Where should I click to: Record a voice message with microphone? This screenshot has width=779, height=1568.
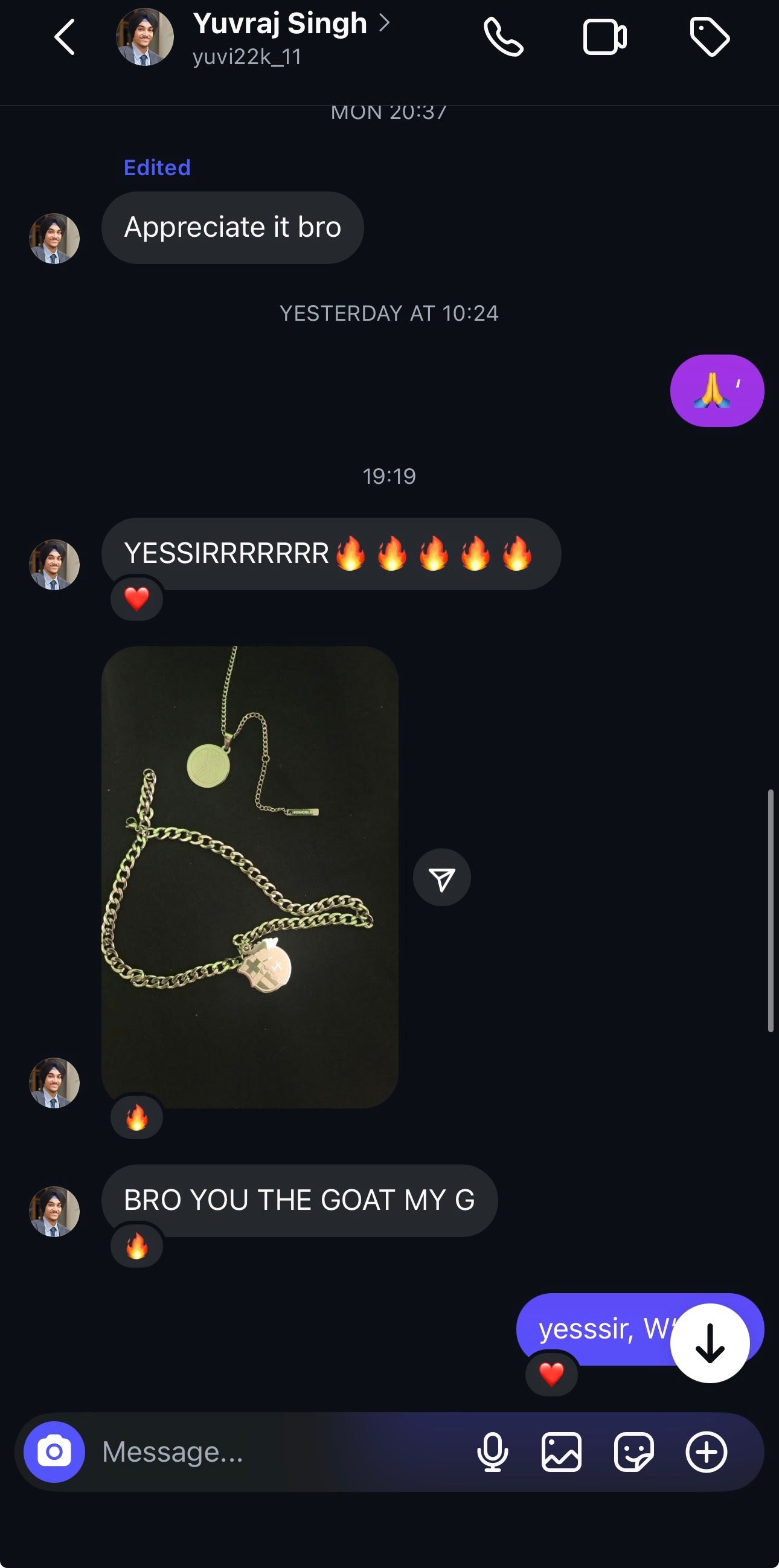492,1452
